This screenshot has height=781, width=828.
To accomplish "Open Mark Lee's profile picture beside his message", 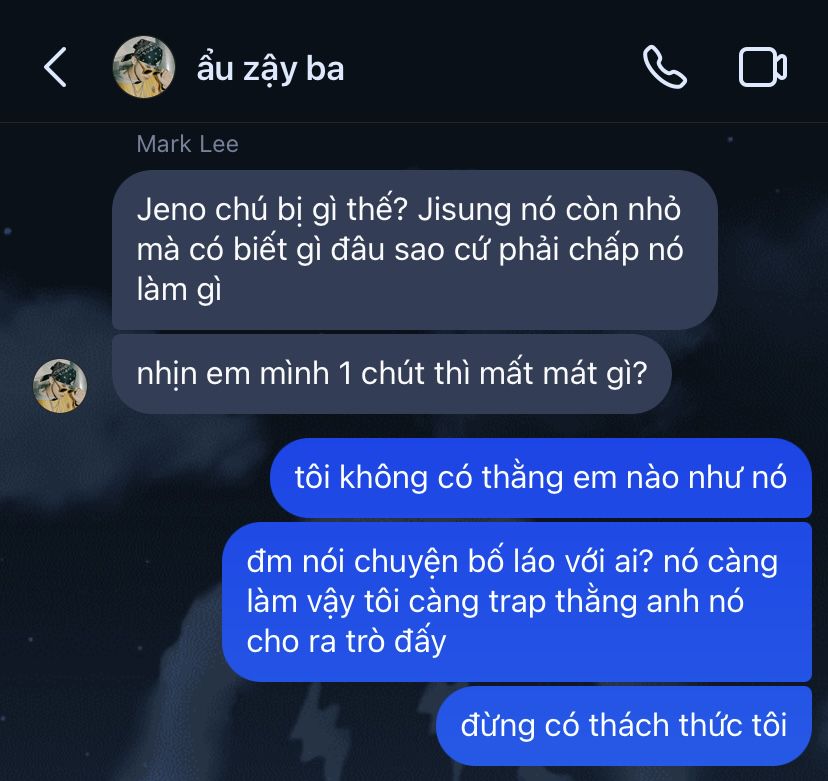I will tap(60, 385).
